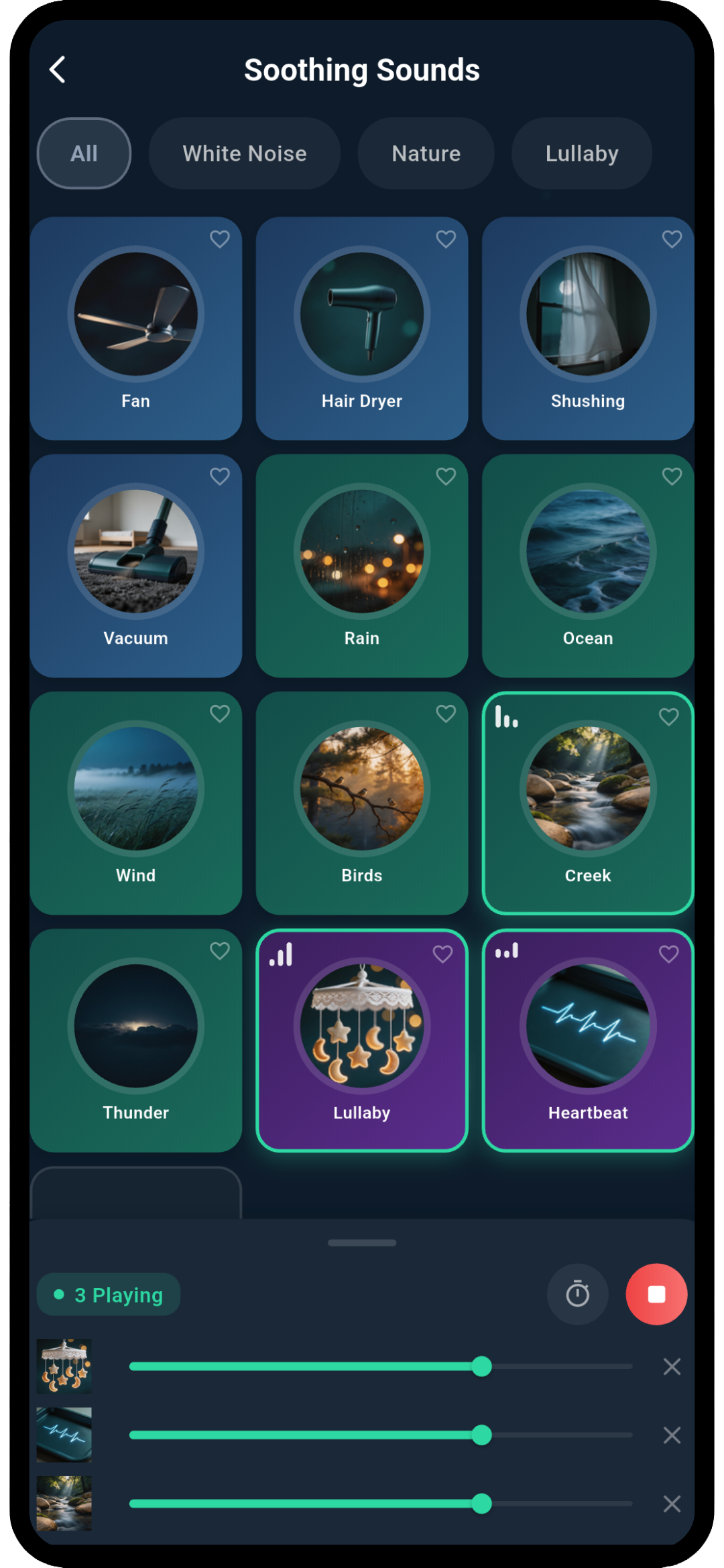Open the Lullaby category filter
This screenshot has height=1568, width=724.
pyautogui.click(x=581, y=153)
